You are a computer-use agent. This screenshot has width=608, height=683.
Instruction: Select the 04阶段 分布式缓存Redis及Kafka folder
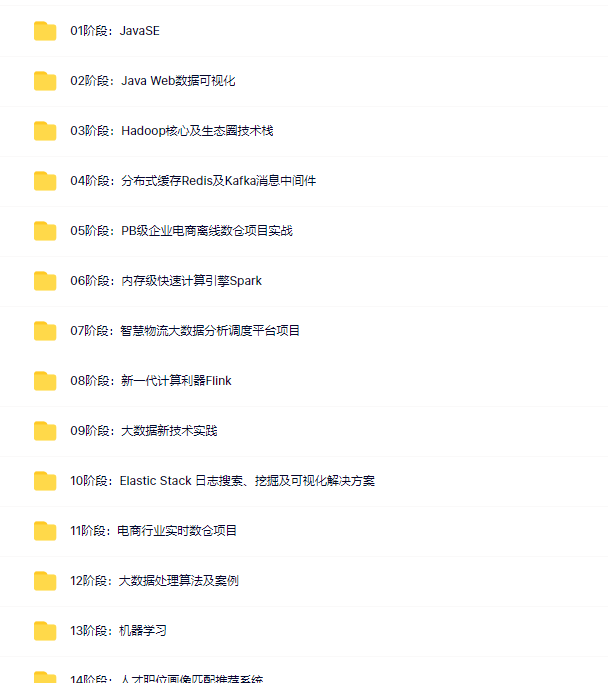(192, 181)
